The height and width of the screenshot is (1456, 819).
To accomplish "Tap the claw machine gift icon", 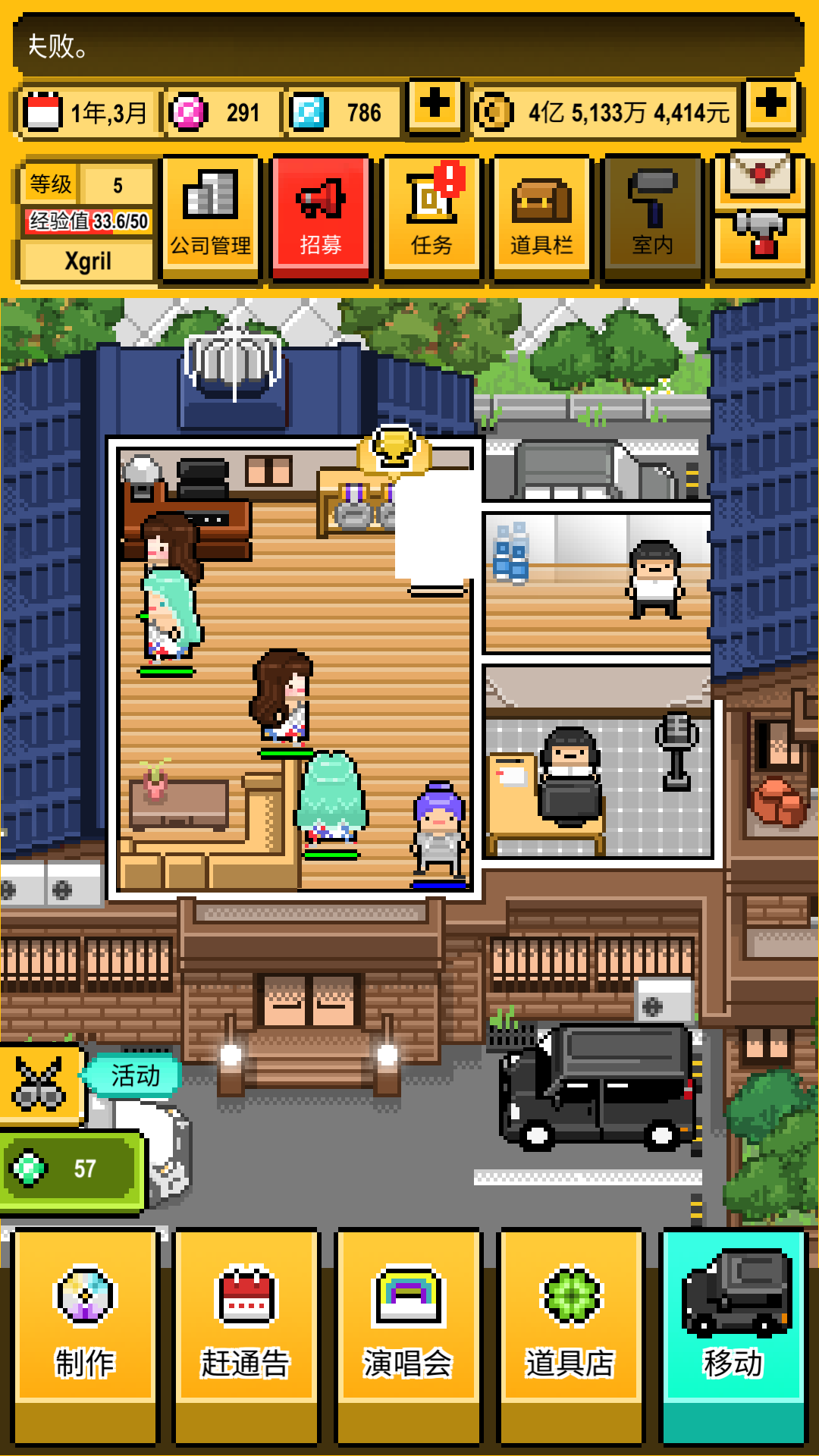I will pyautogui.click(x=761, y=243).
